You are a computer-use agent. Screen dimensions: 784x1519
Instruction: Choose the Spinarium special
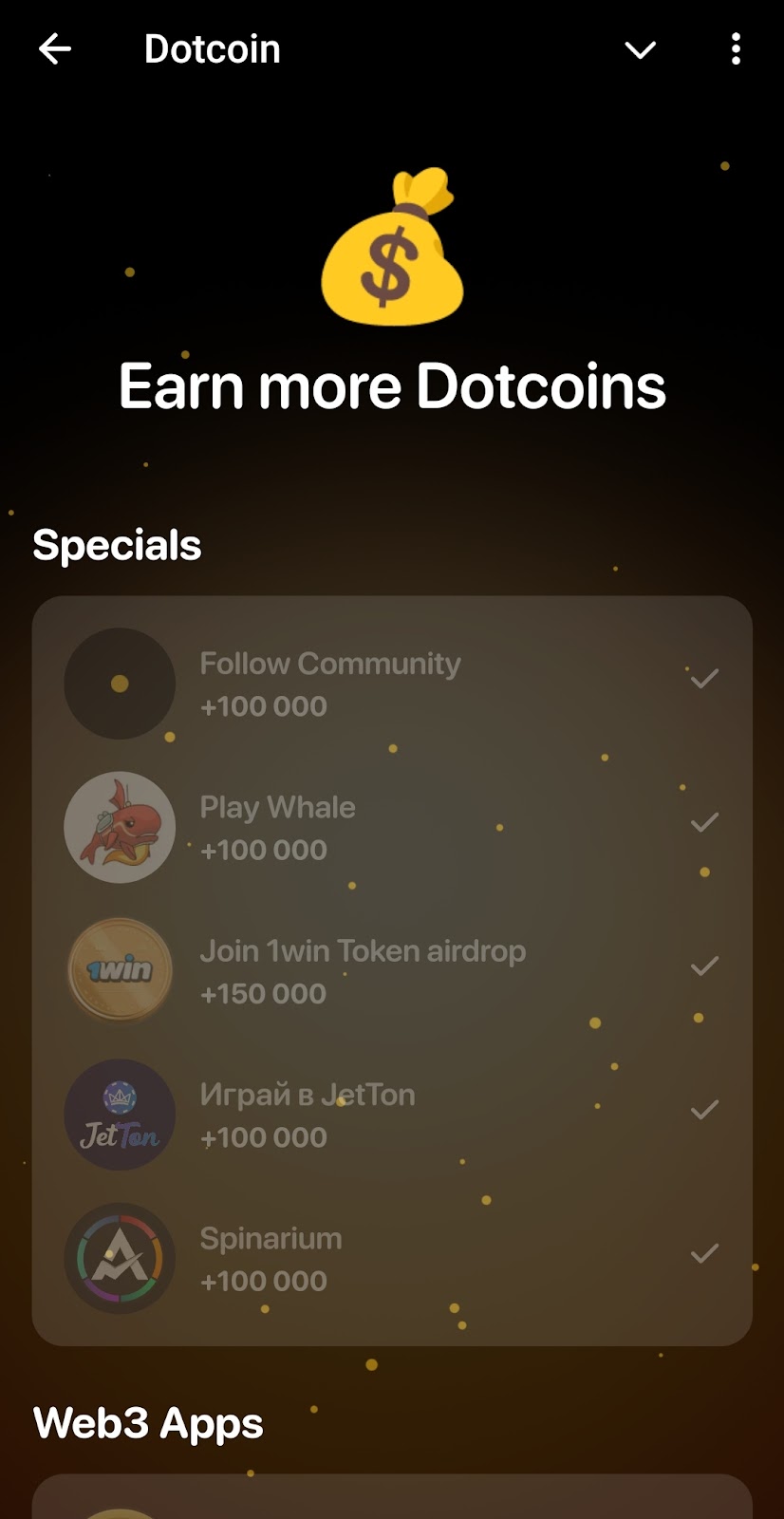(391, 1258)
